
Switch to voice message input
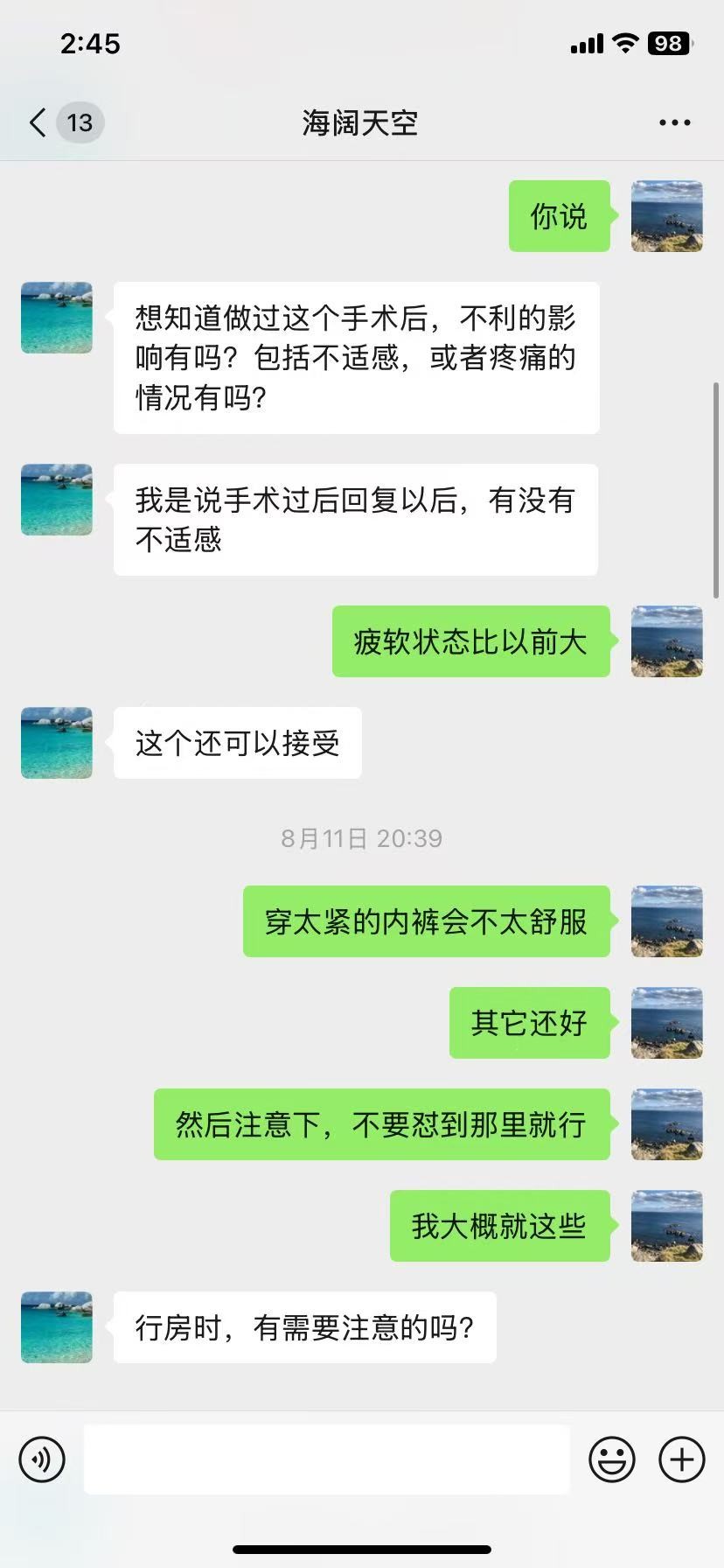pyautogui.click(x=42, y=1459)
